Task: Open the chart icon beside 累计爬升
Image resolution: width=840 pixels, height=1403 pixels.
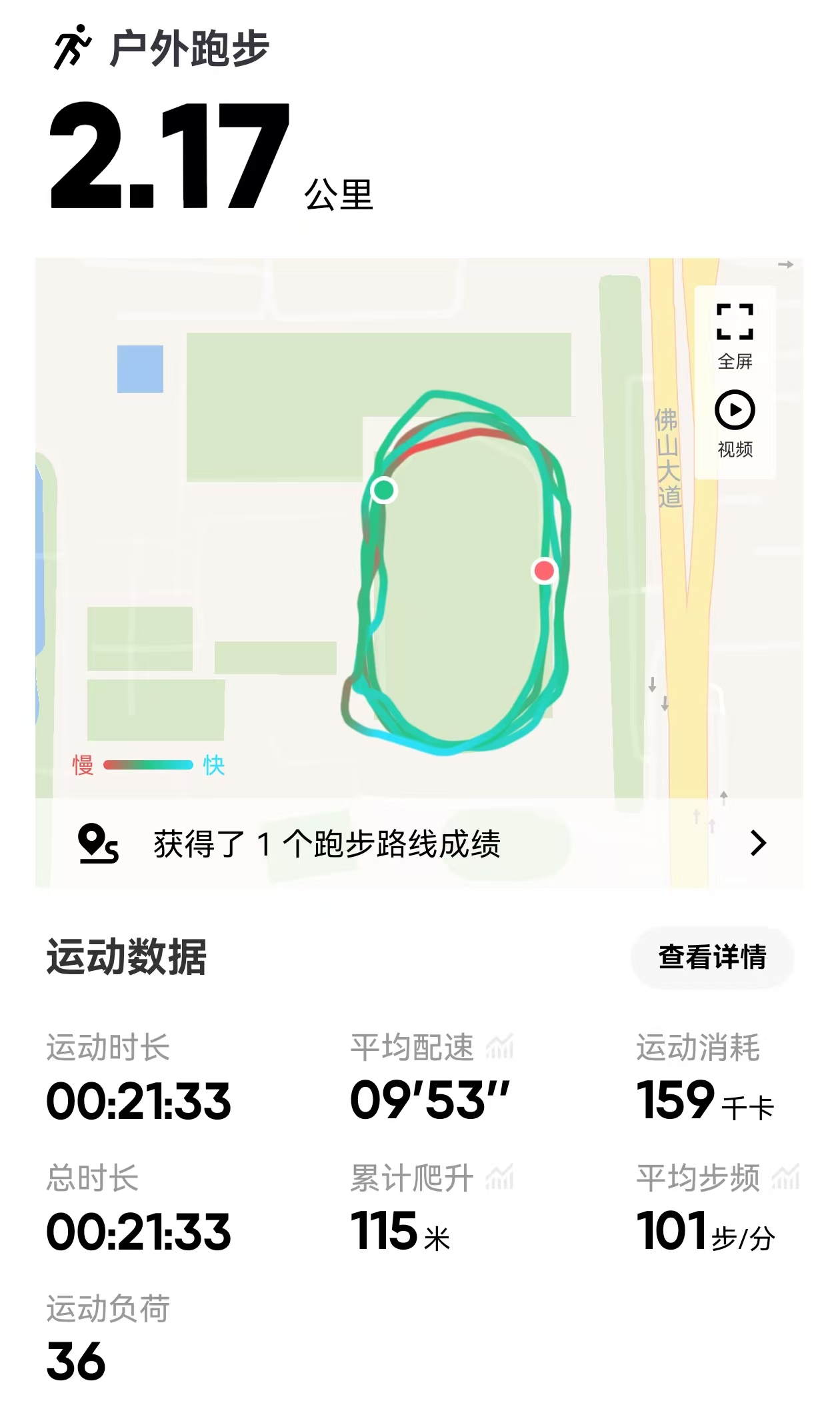Action: 499,1177
